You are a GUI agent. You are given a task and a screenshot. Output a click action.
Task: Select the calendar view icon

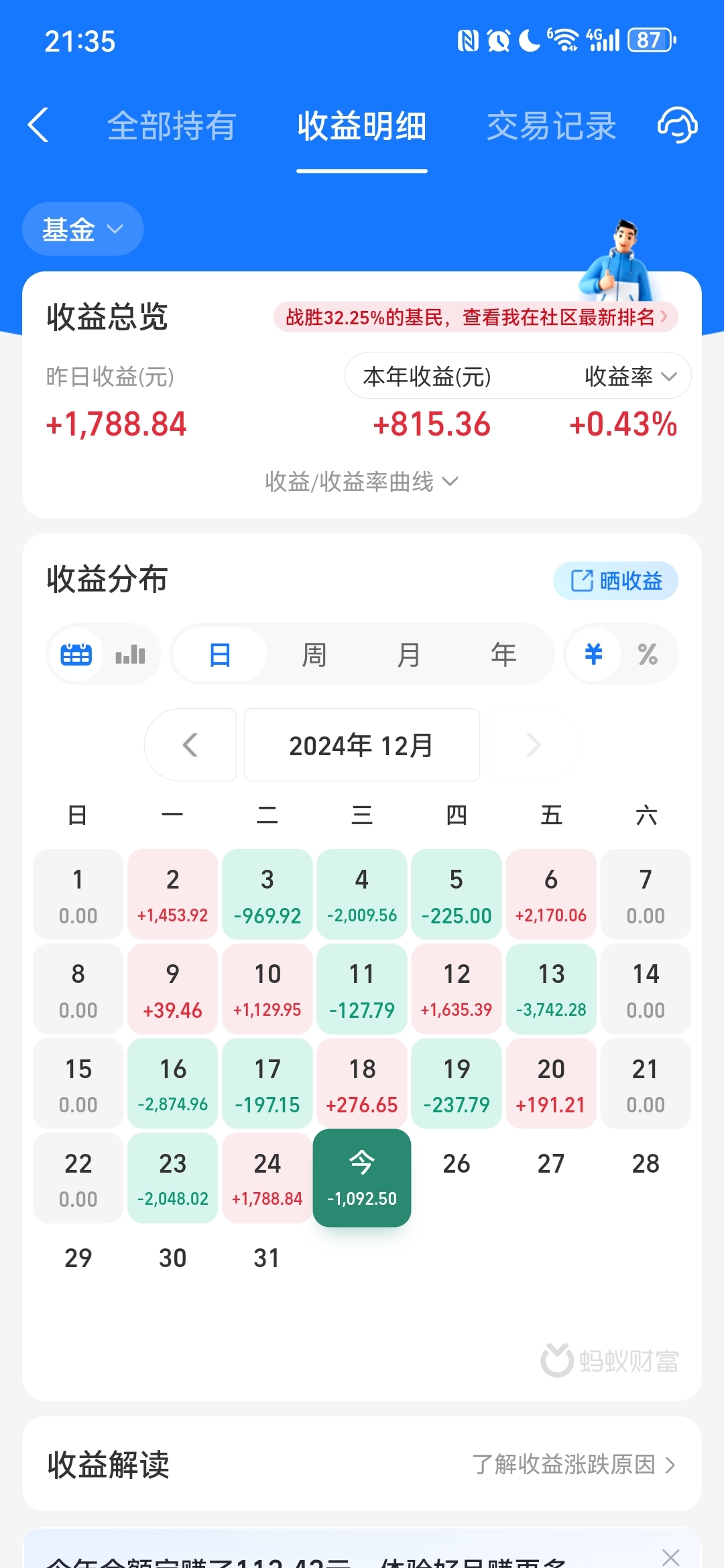tap(75, 654)
